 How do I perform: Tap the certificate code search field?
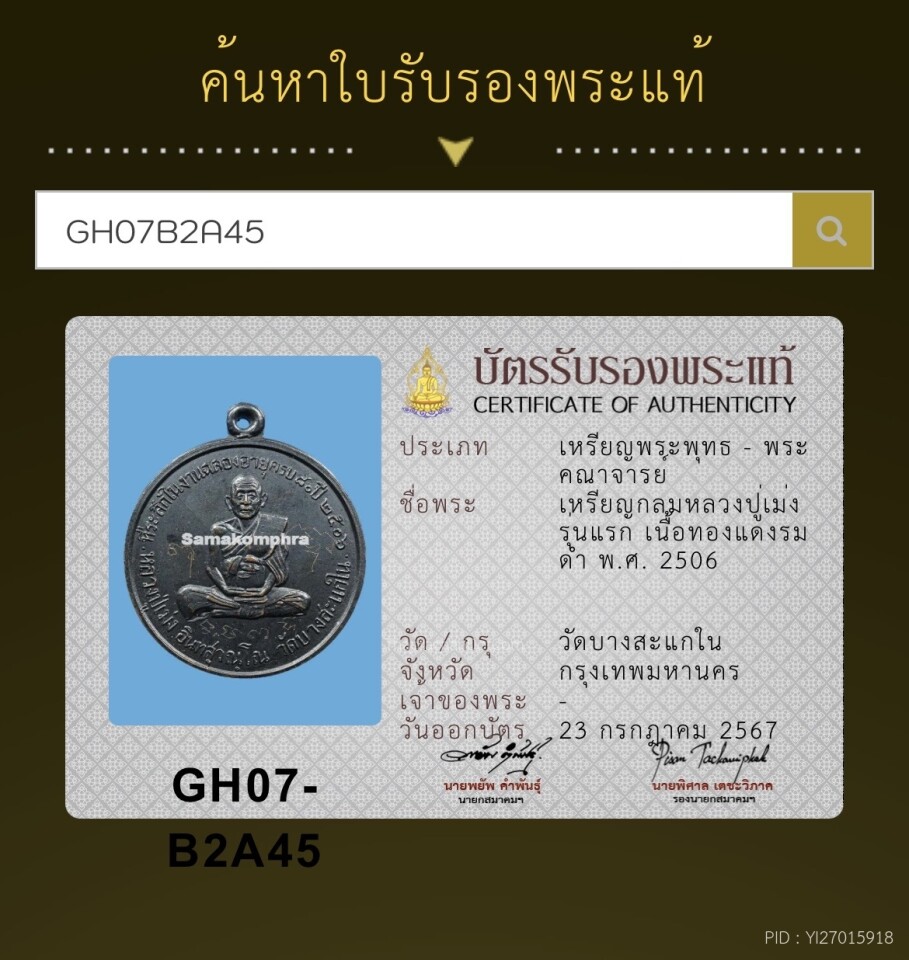point(414,231)
